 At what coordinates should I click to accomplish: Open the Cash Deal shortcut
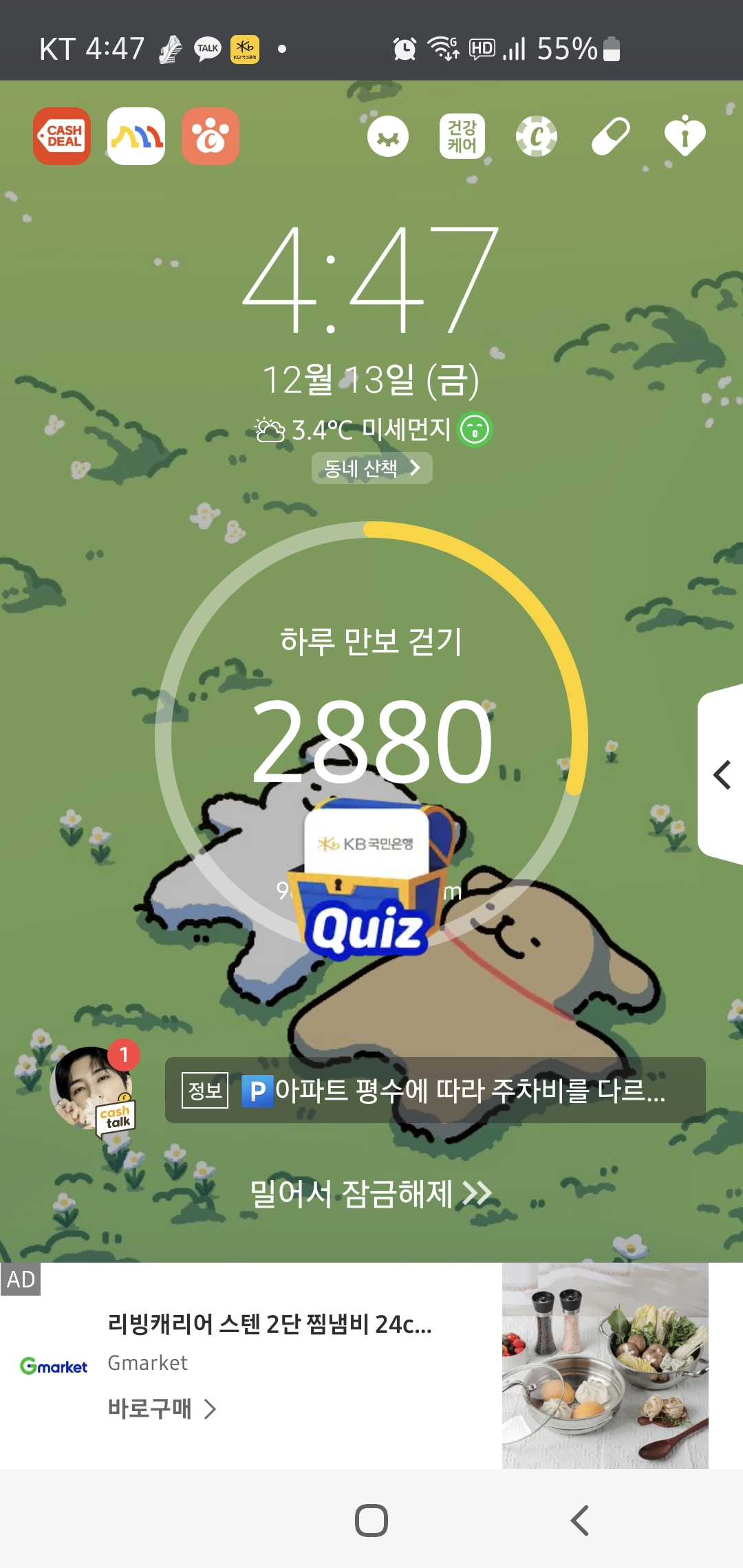click(62, 136)
